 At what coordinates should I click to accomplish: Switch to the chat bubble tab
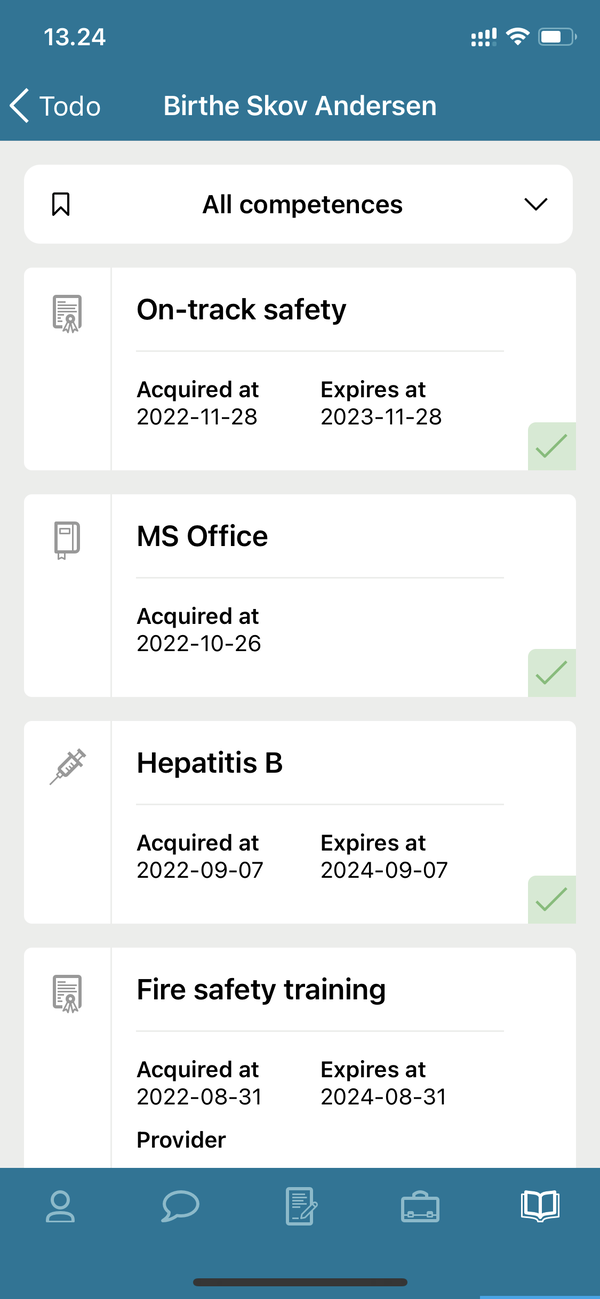point(180,1206)
